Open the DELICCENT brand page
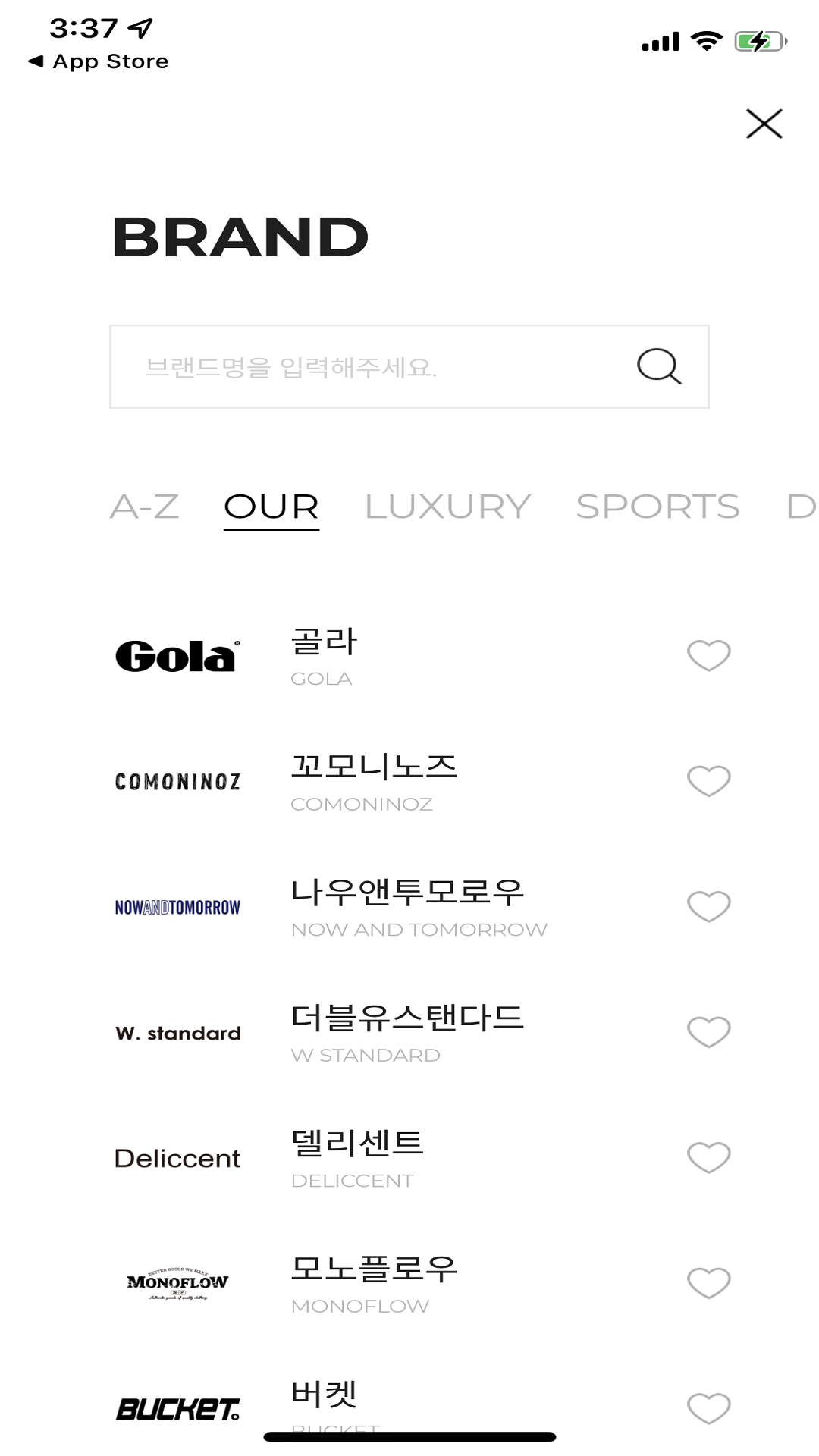The height and width of the screenshot is (1456, 819). tap(356, 1159)
